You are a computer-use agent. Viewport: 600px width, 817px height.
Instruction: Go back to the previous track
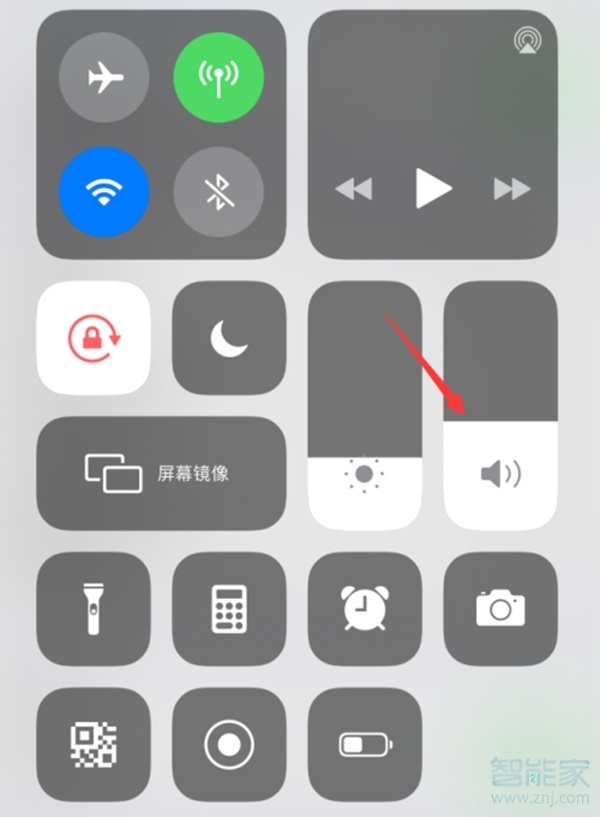tap(354, 189)
